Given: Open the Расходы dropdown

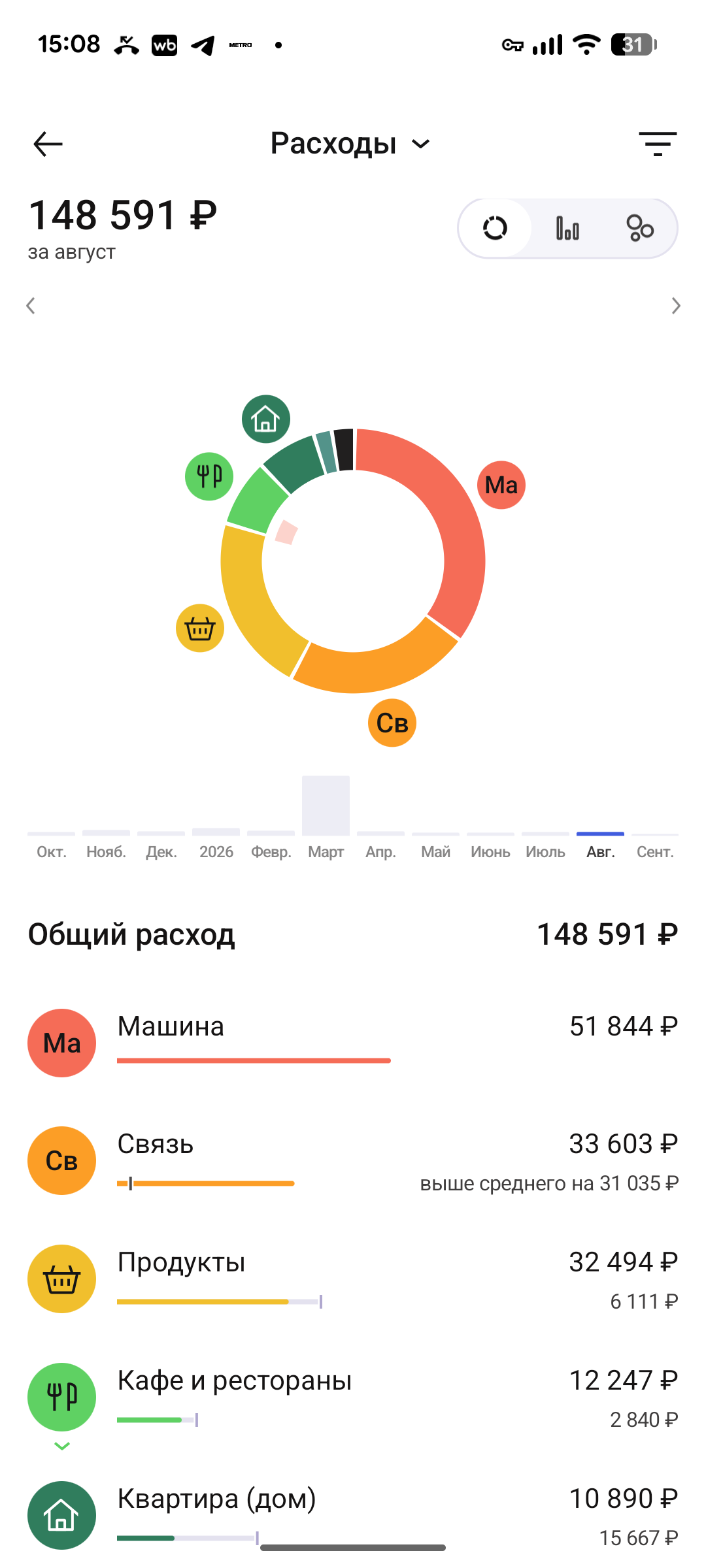Looking at the screenshot, I should [x=351, y=144].
